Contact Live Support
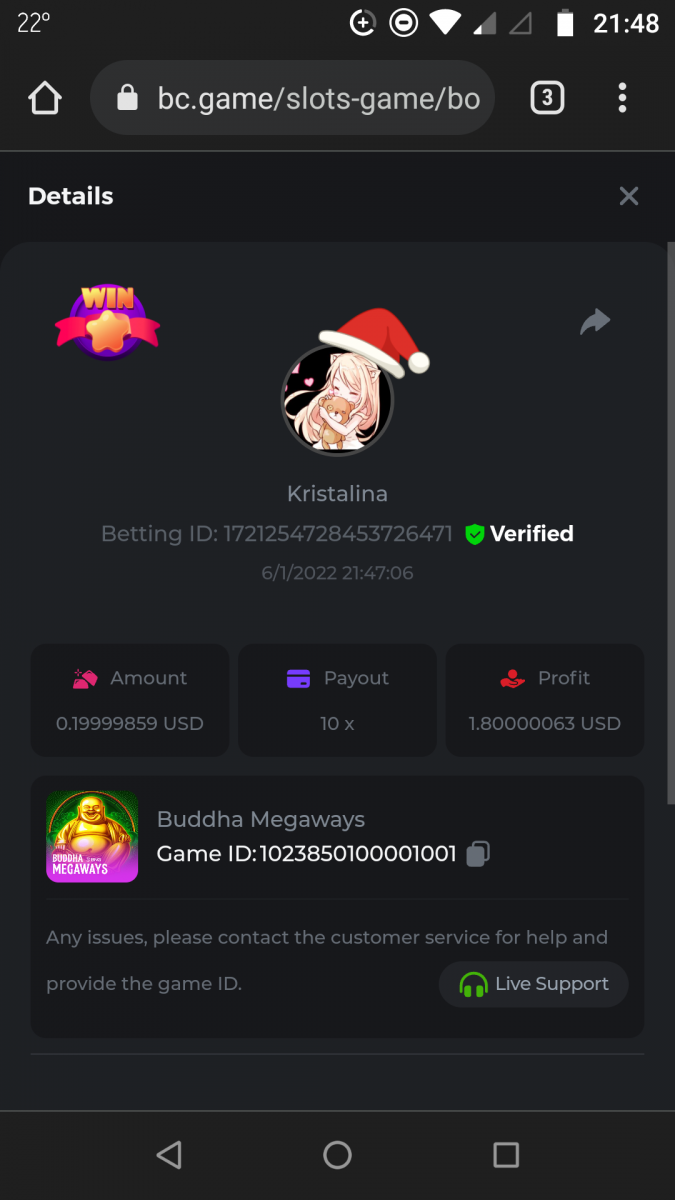Image resolution: width=675 pixels, height=1200 pixels. point(534,984)
